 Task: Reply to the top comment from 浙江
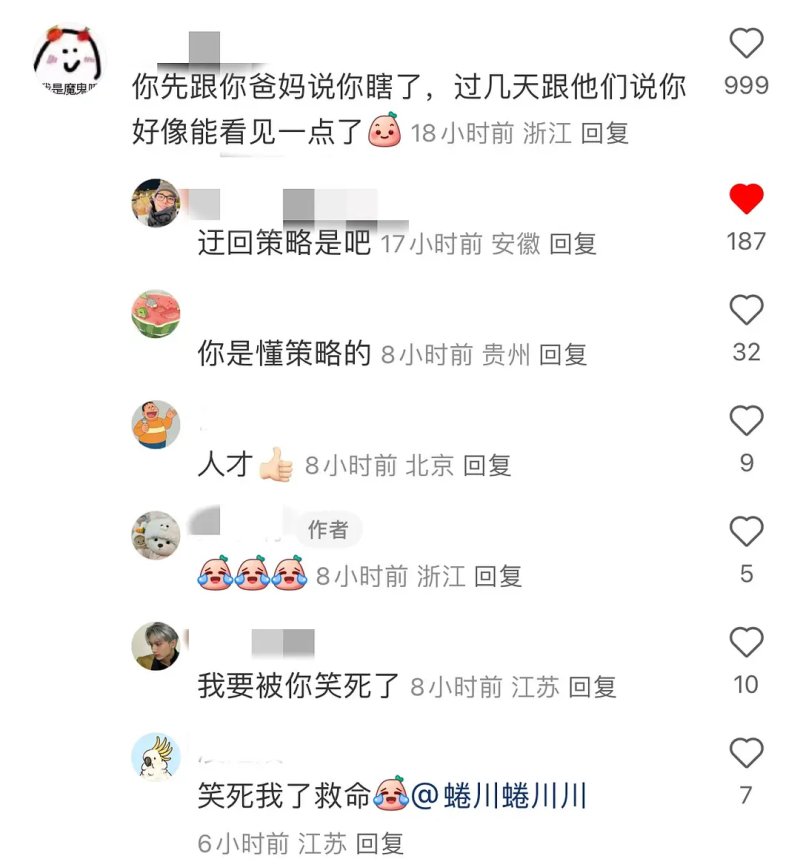(x=604, y=133)
